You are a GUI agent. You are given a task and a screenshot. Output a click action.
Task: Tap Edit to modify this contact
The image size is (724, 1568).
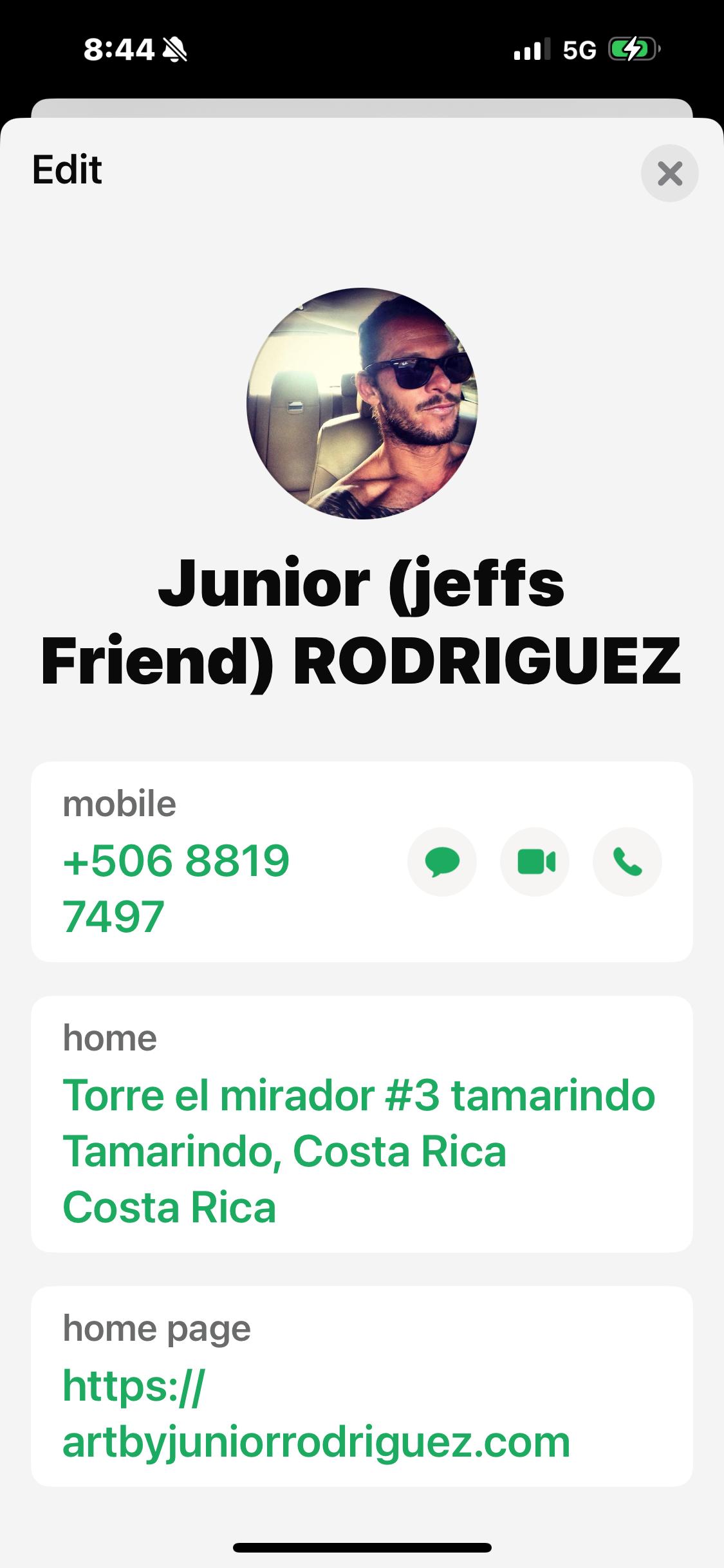pos(67,170)
